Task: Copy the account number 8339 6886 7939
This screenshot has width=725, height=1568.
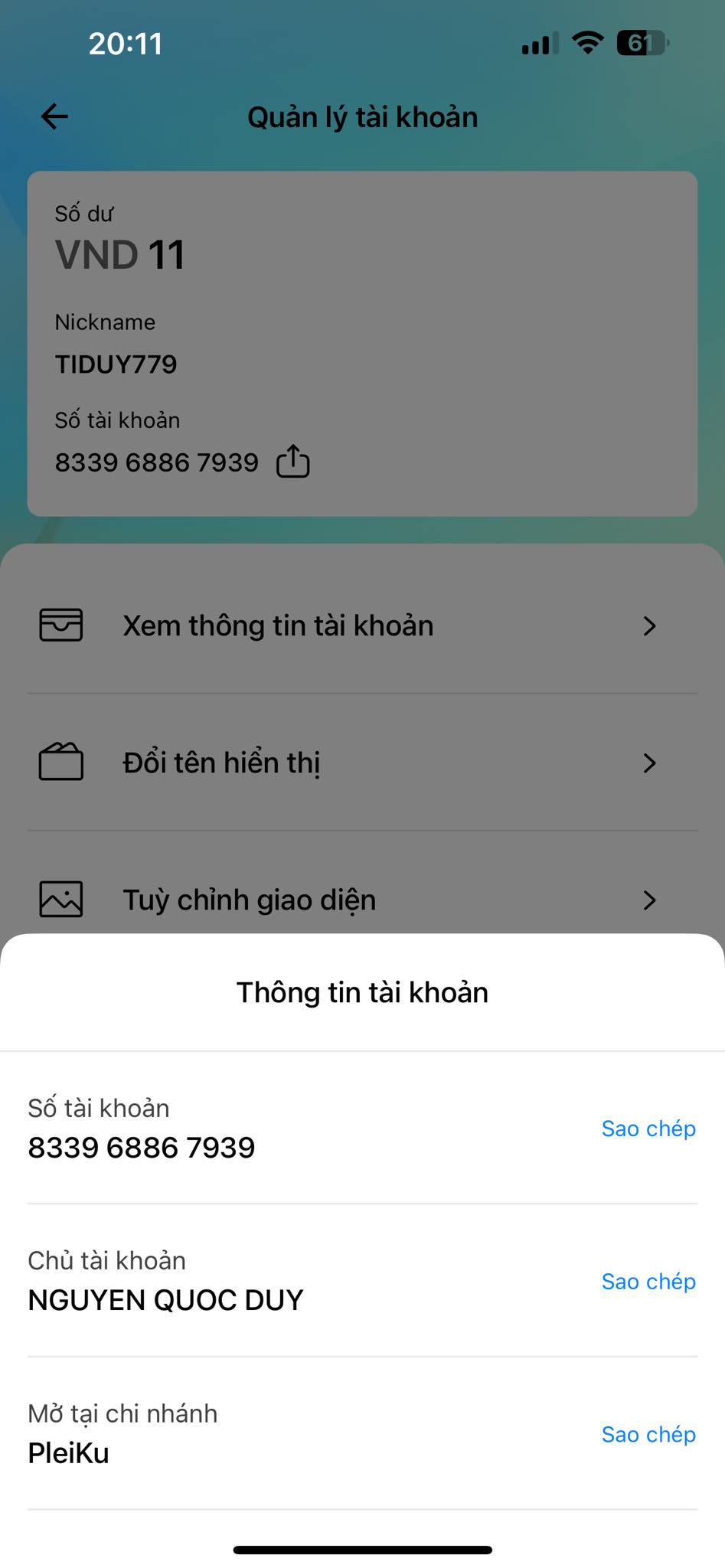Action: pyautogui.click(x=648, y=1129)
